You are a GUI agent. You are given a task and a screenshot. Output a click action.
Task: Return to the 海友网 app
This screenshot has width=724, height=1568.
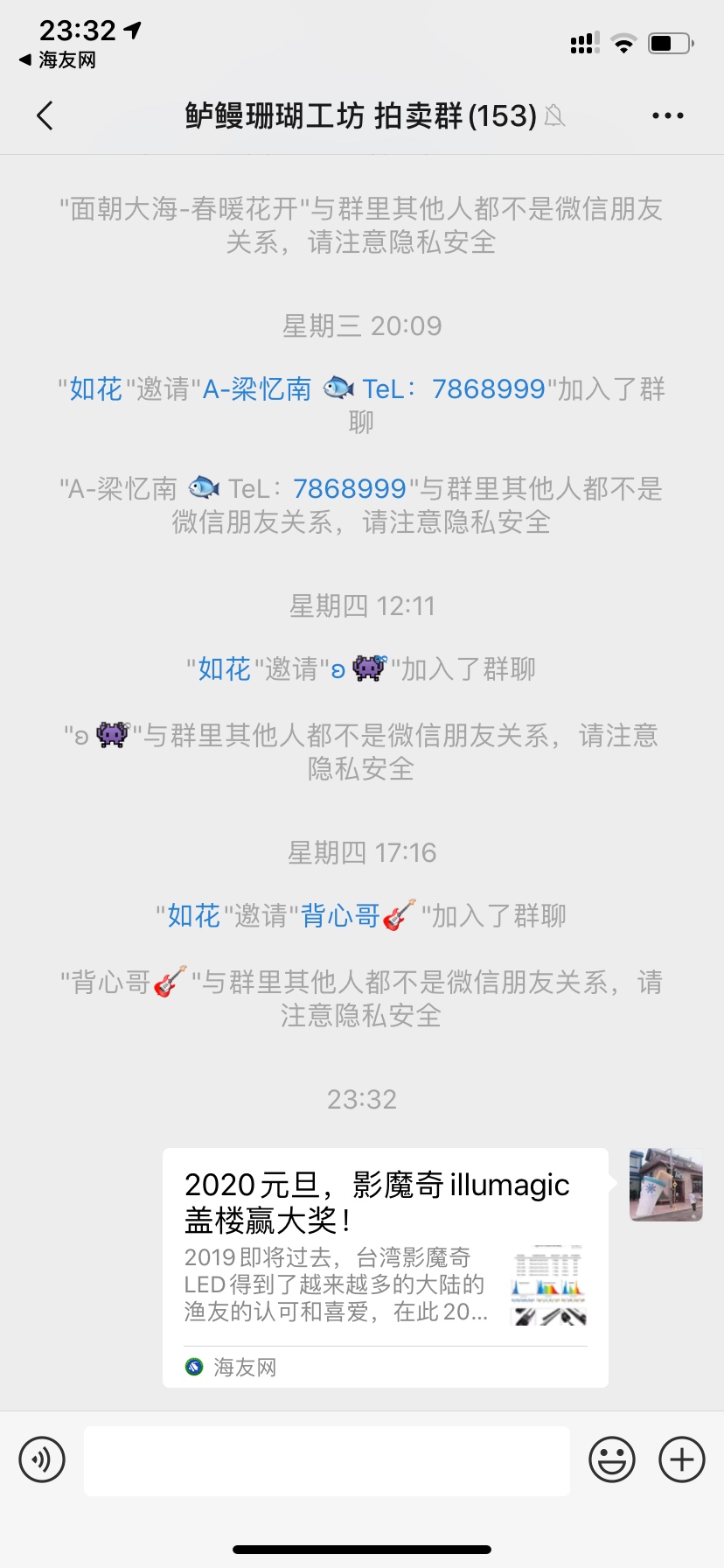[58, 60]
